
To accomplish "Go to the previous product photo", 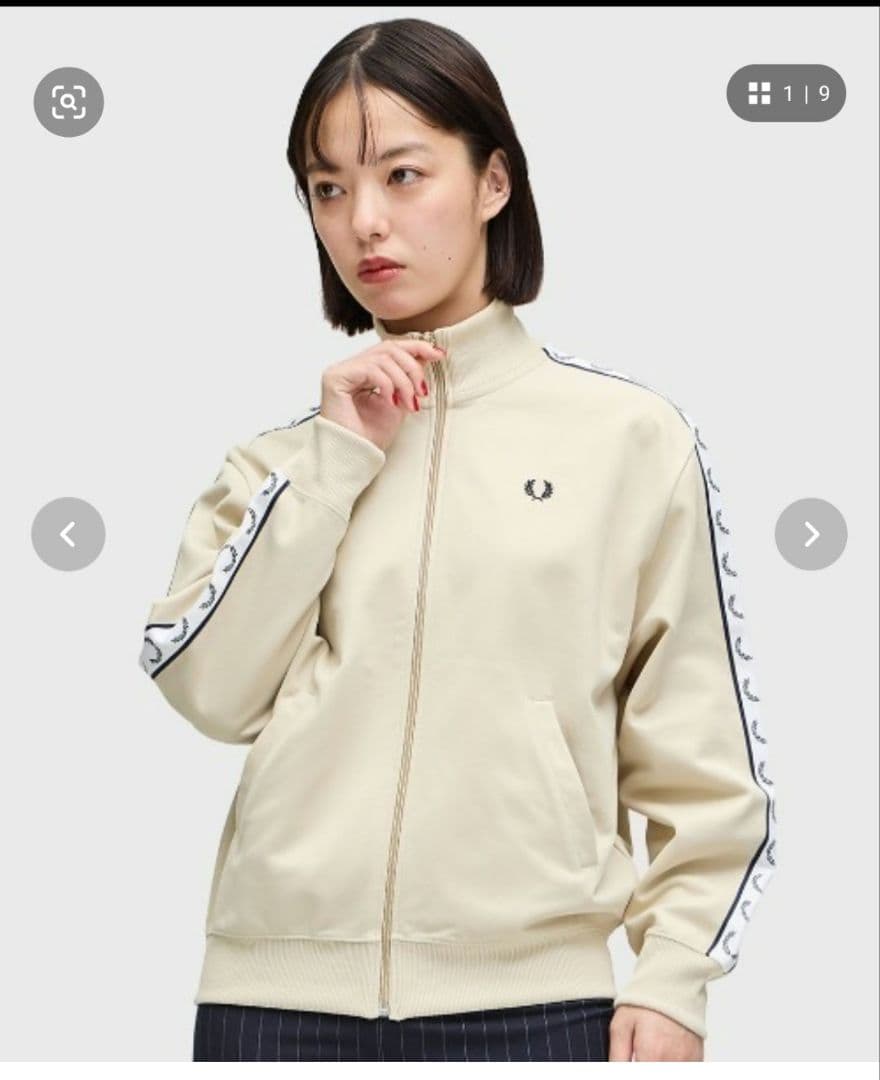I will tap(68, 534).
